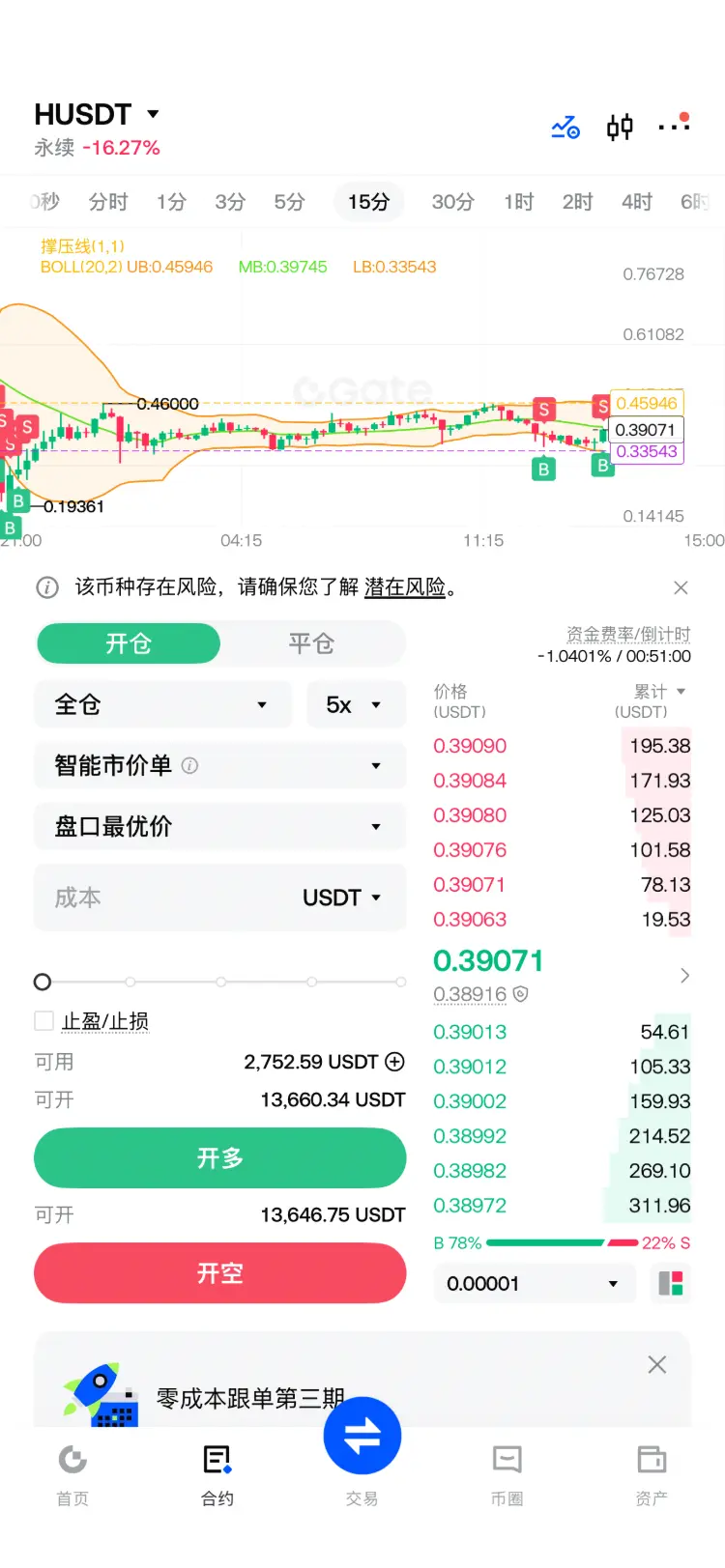Adjust the 5x leverage selector

click(x=355, y=704)
